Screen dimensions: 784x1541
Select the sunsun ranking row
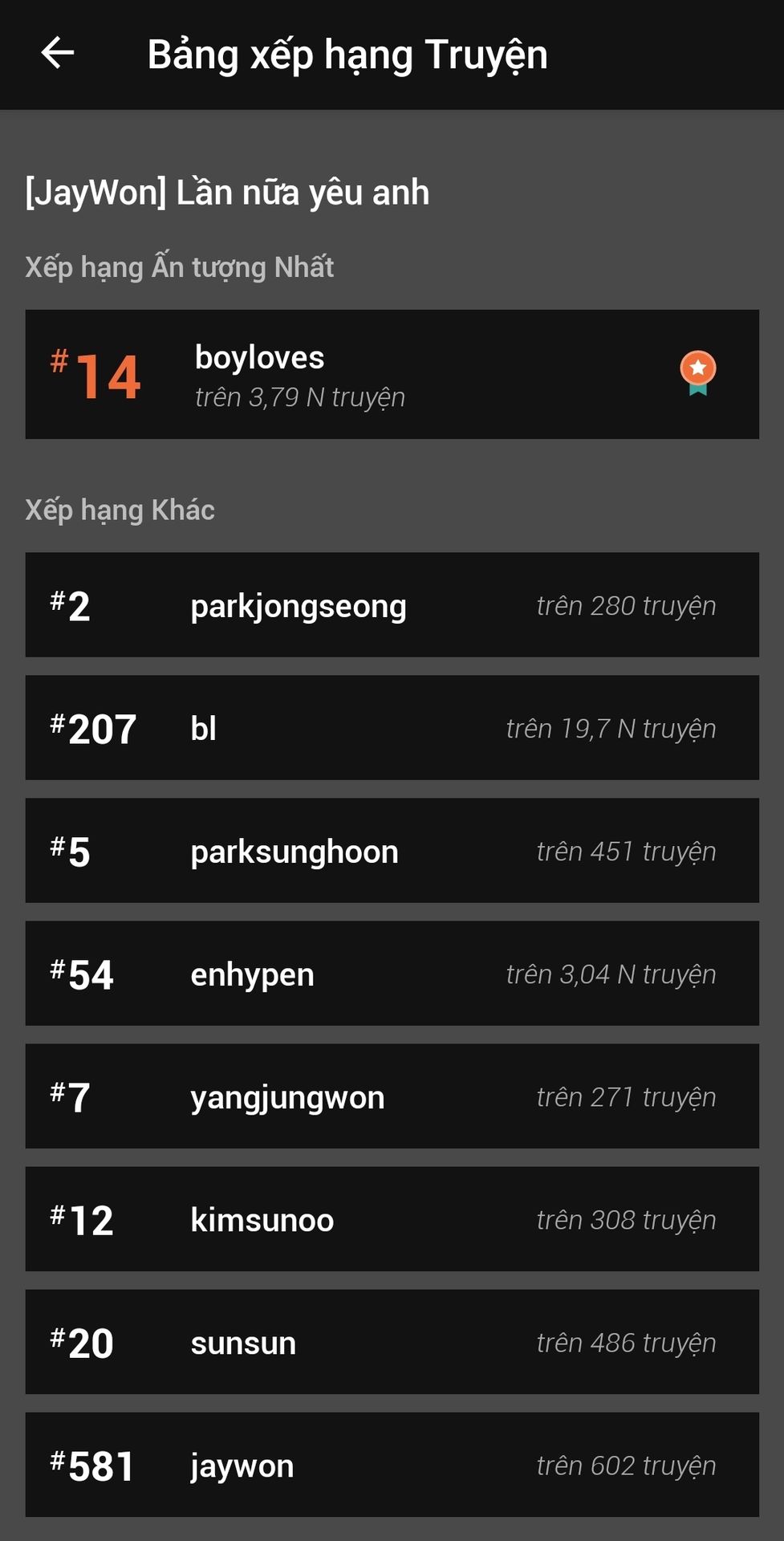[392, 1342]
